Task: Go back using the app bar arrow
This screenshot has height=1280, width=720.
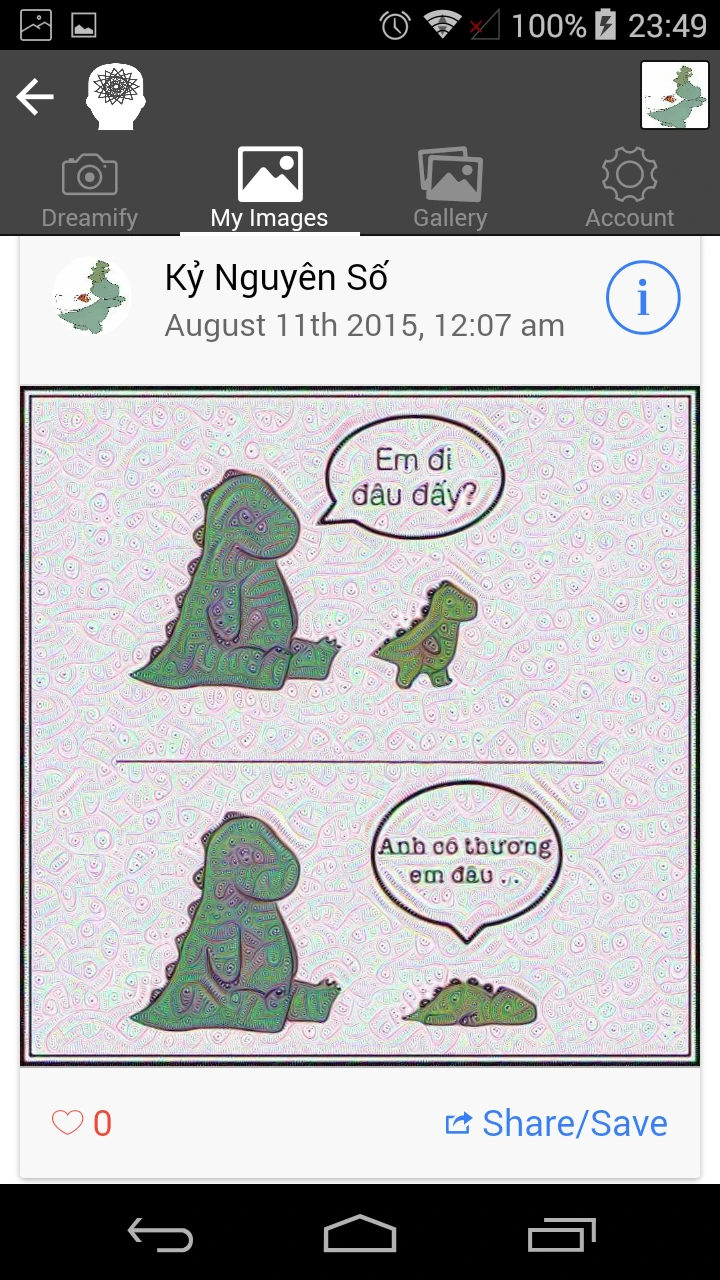Action: pyautogui.click(x=35, y=97)
